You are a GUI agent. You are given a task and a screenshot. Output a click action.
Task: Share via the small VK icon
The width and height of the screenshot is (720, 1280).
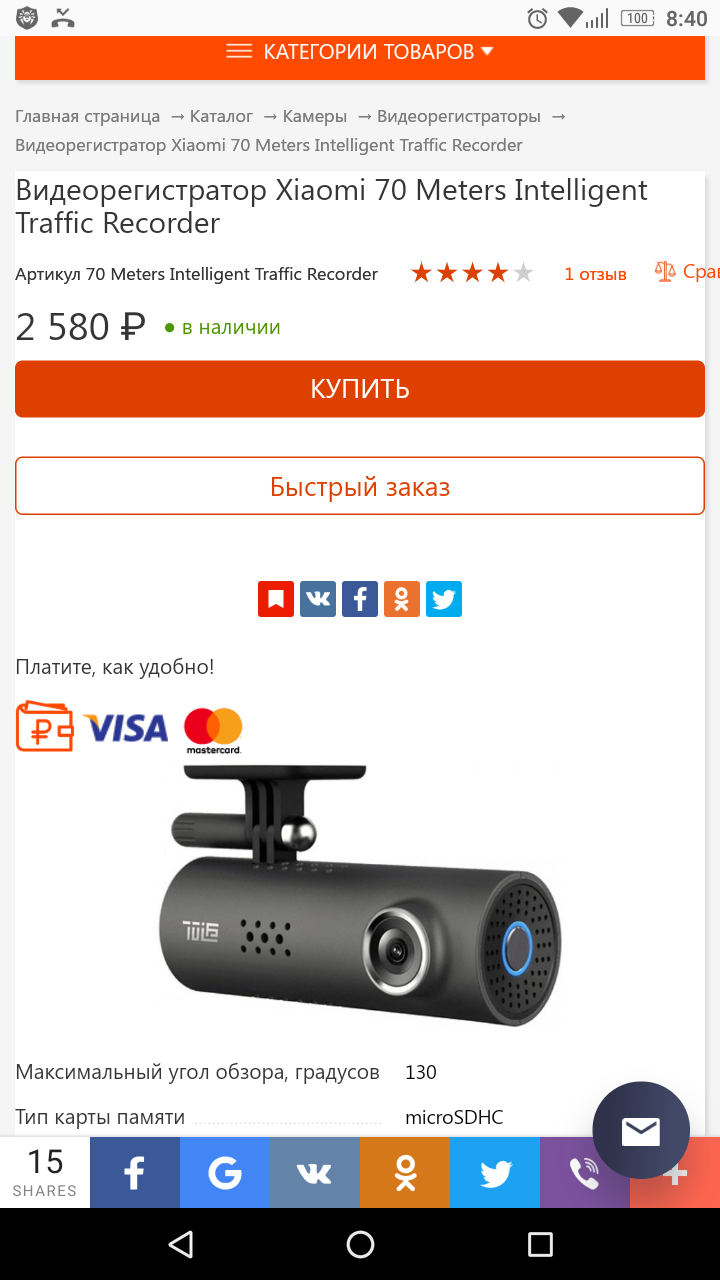click(318, 599)
